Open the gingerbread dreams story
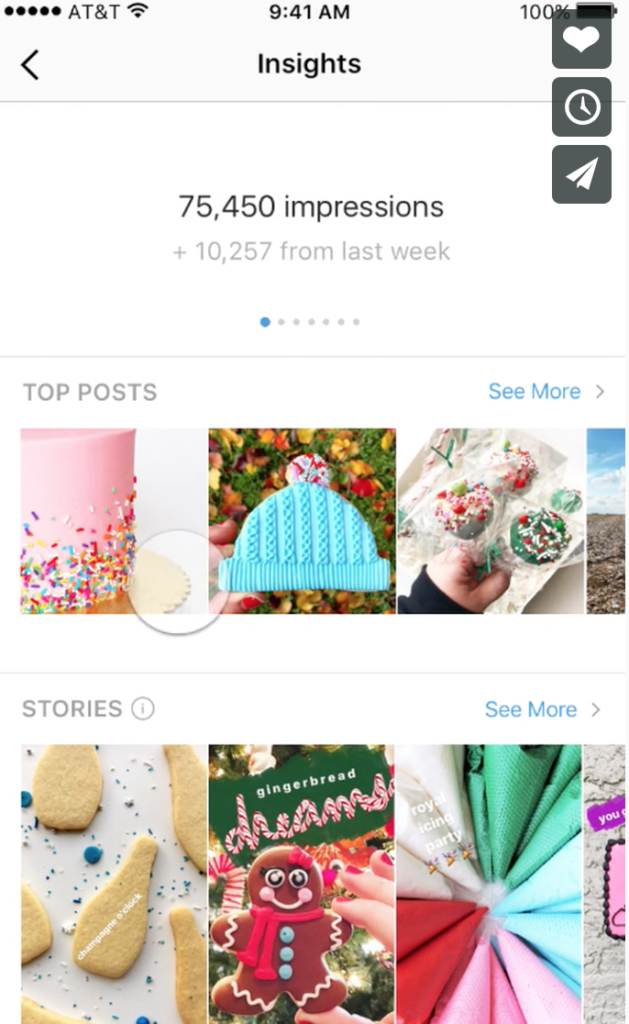 [302, 884]
